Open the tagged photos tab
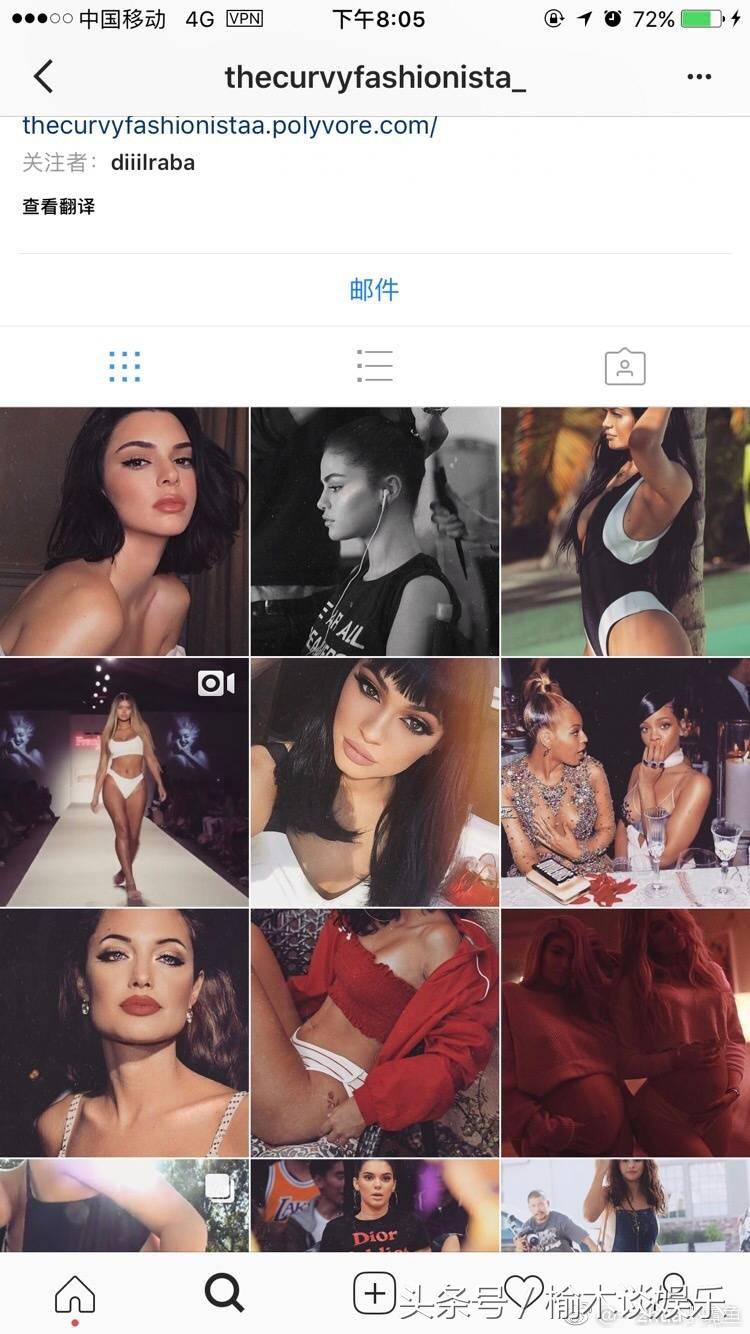This screenshot has height=1334, width=750. [625, 367]
